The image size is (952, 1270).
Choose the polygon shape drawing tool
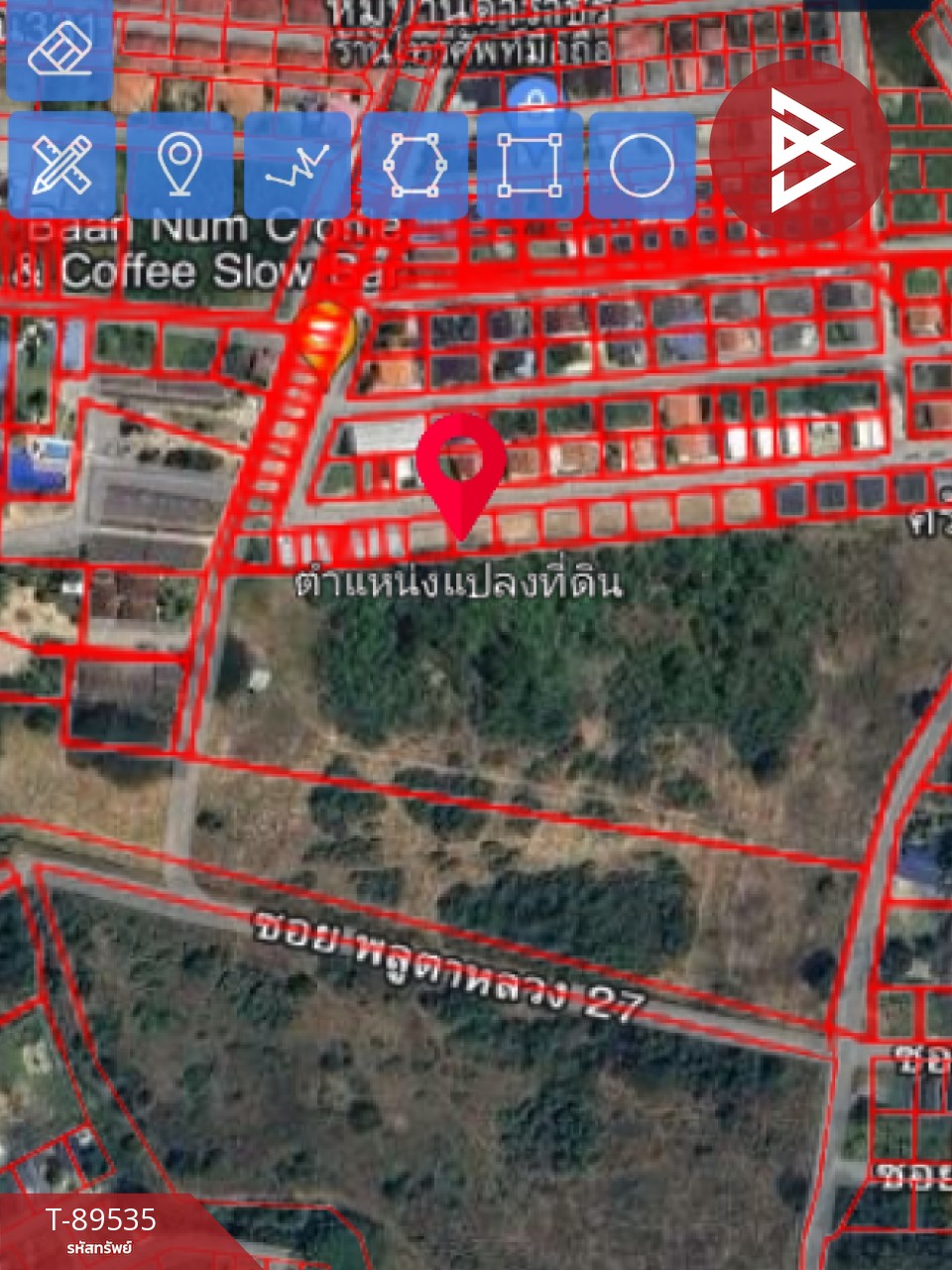point(414,165)
